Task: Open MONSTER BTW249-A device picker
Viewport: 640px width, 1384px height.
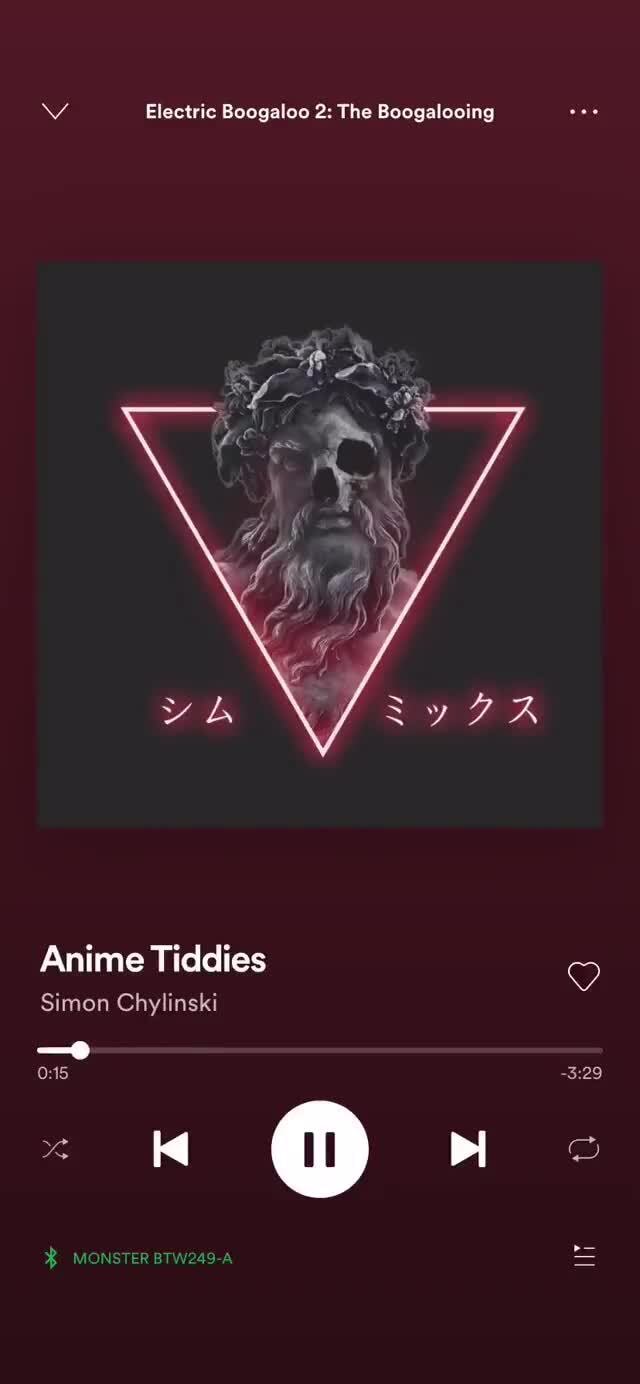Action: pyautogui.click(x=140, y=1258)
